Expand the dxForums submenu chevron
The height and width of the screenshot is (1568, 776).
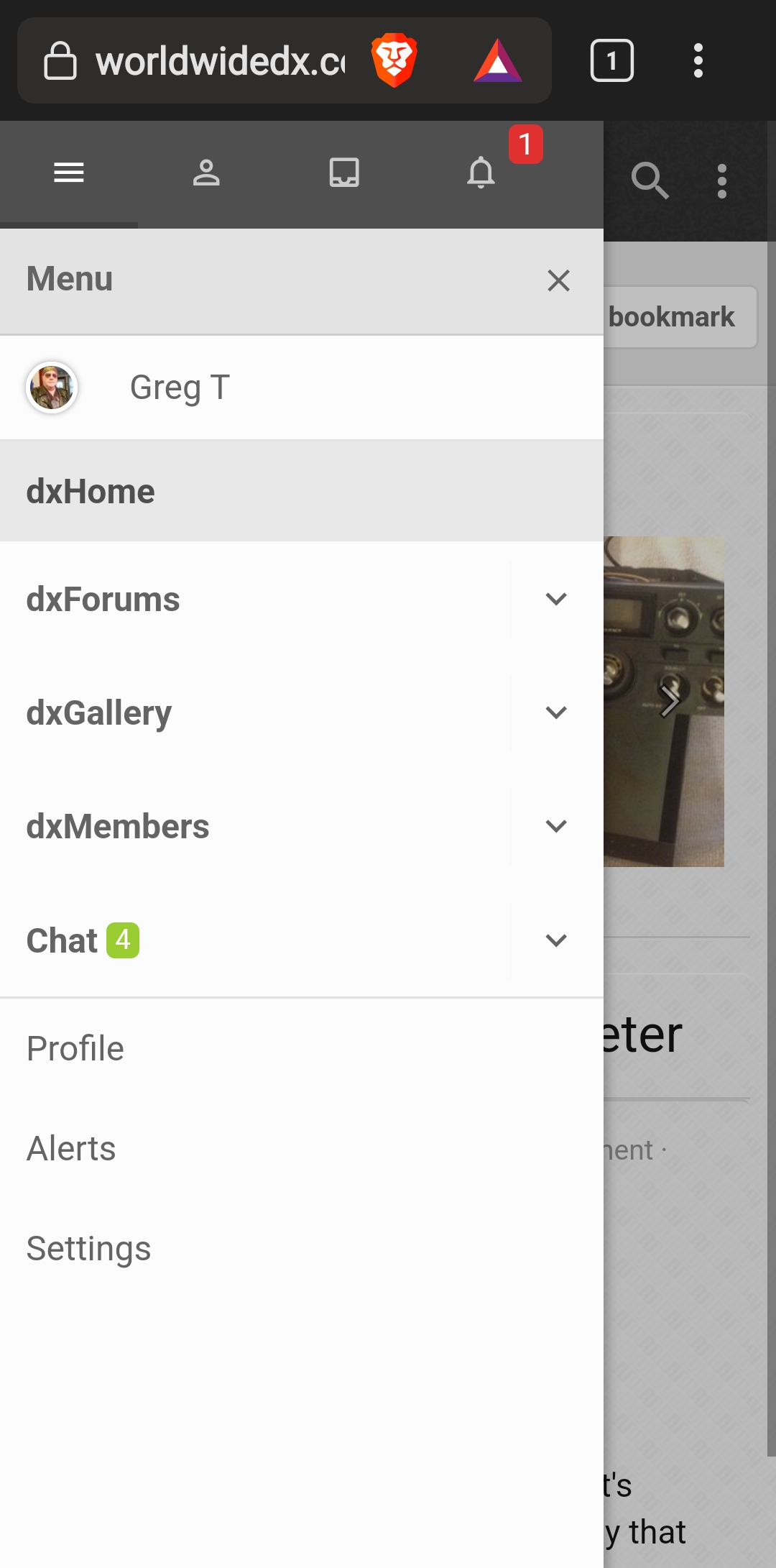click(556, 599)
